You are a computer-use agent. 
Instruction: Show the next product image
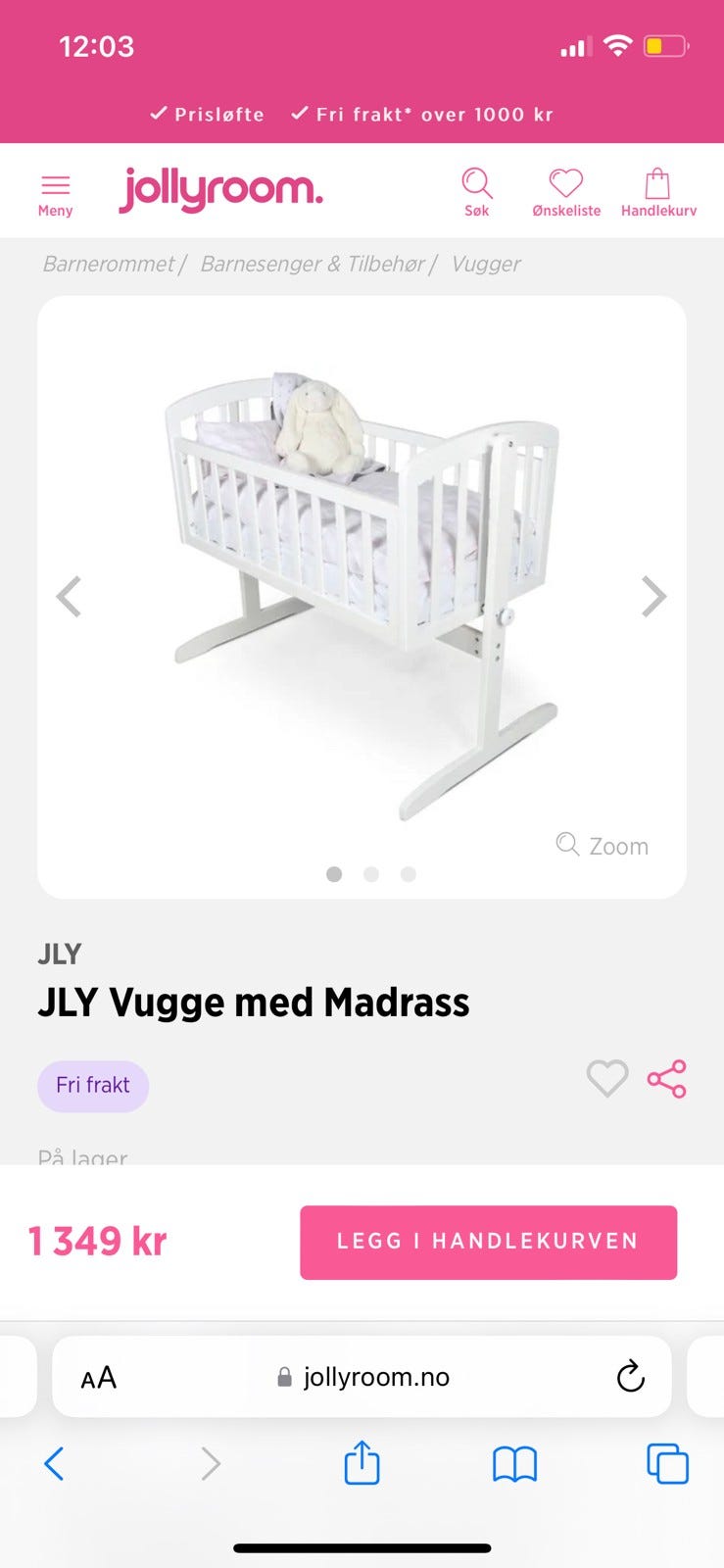tap(653, 596)
